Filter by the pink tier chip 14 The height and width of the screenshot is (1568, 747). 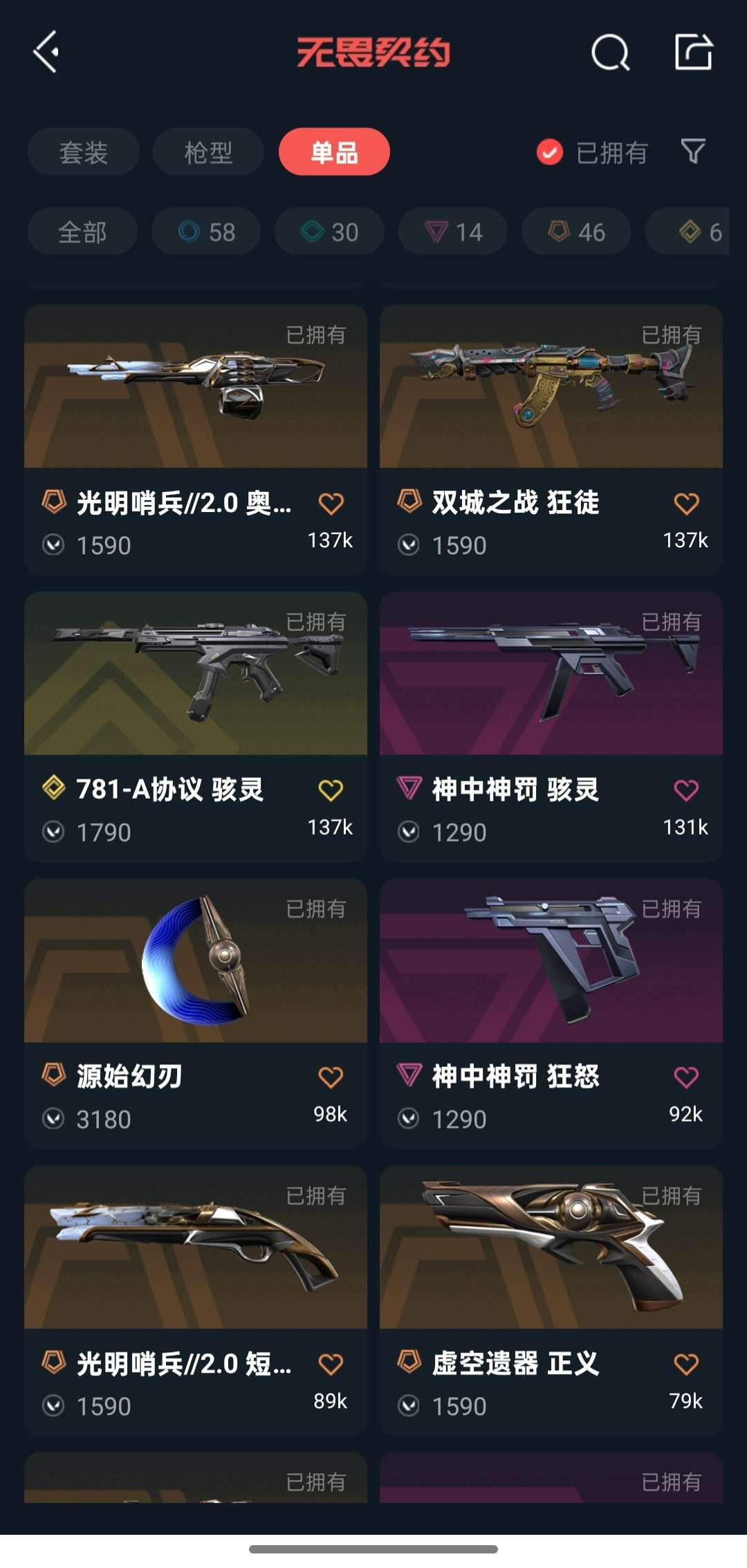[x=452, y=232]
